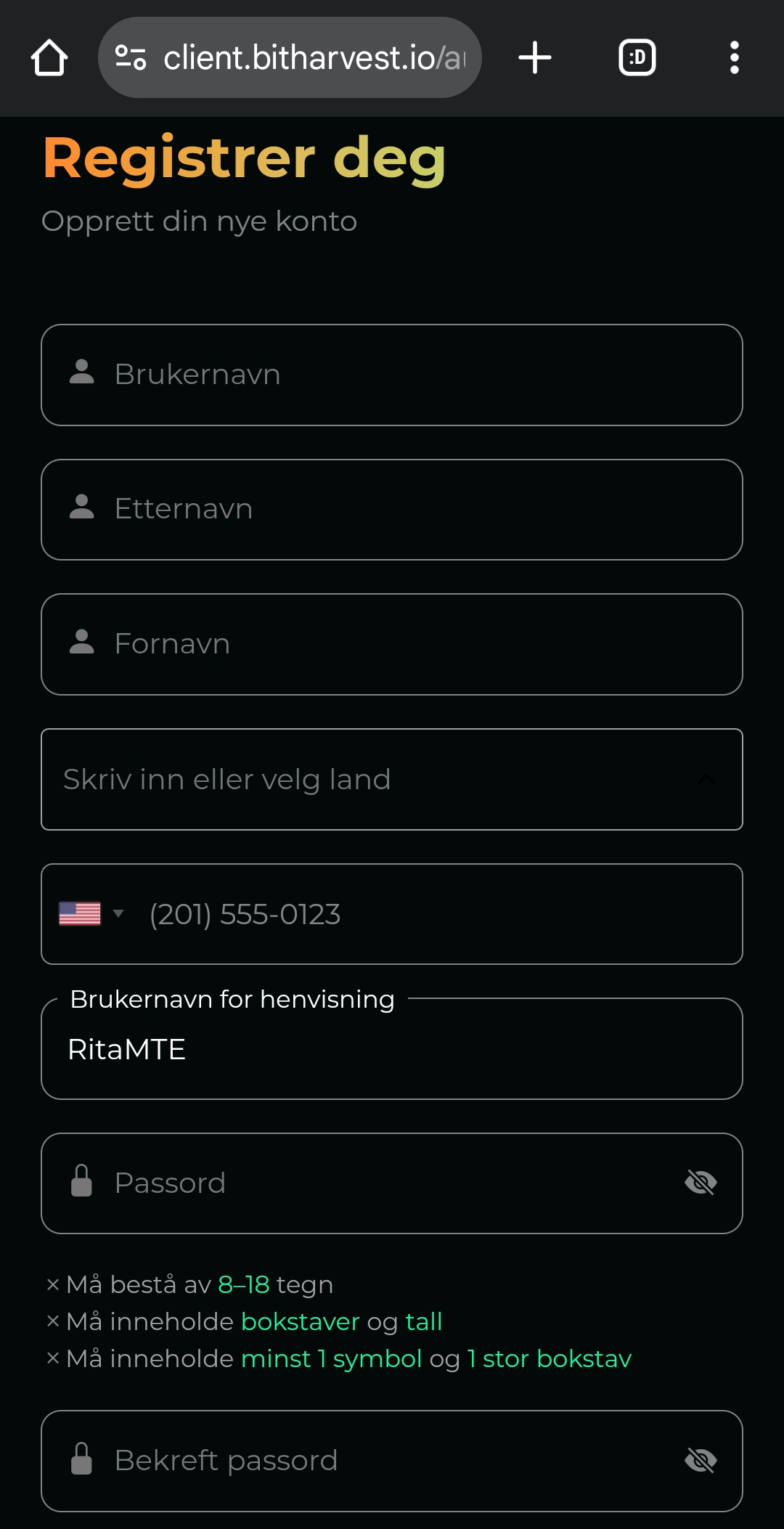784x1529 pixels.
Task: Reveal the 'Bekreft passord' text
Action: [701, 1461]
